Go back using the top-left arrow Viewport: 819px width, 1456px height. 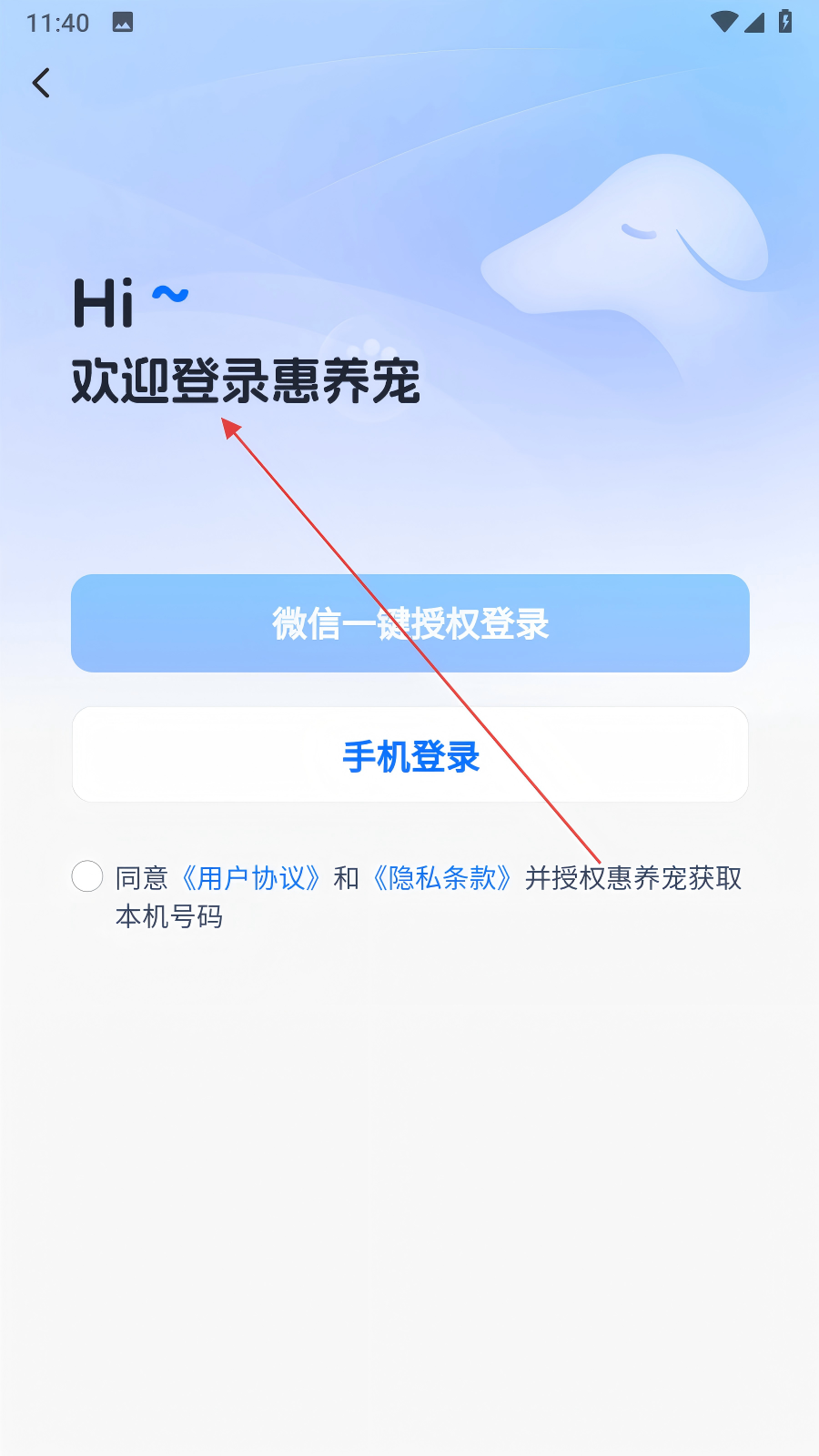coord(41,83)
